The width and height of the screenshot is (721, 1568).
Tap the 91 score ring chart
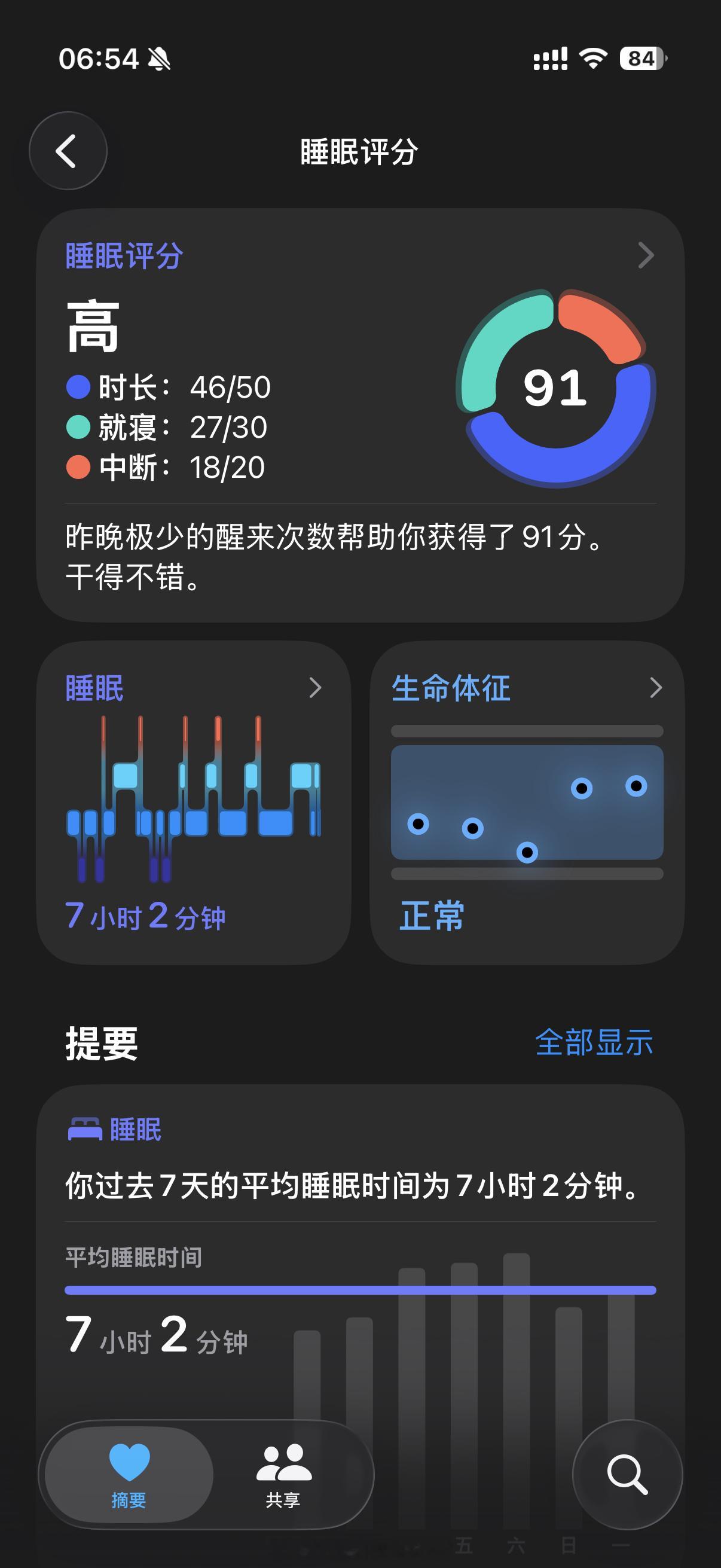(x=555, y=388)
